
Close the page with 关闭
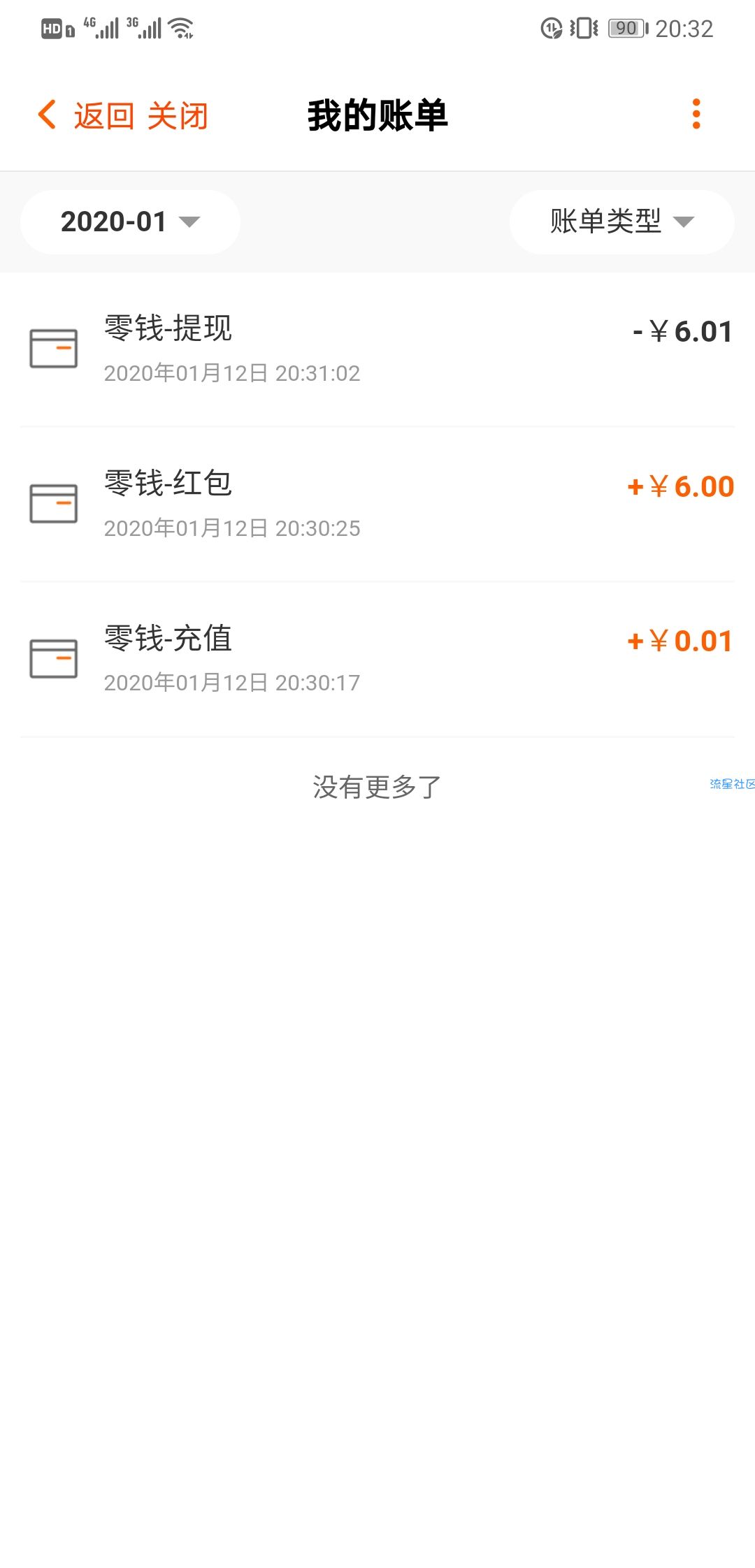click(178, 115)
